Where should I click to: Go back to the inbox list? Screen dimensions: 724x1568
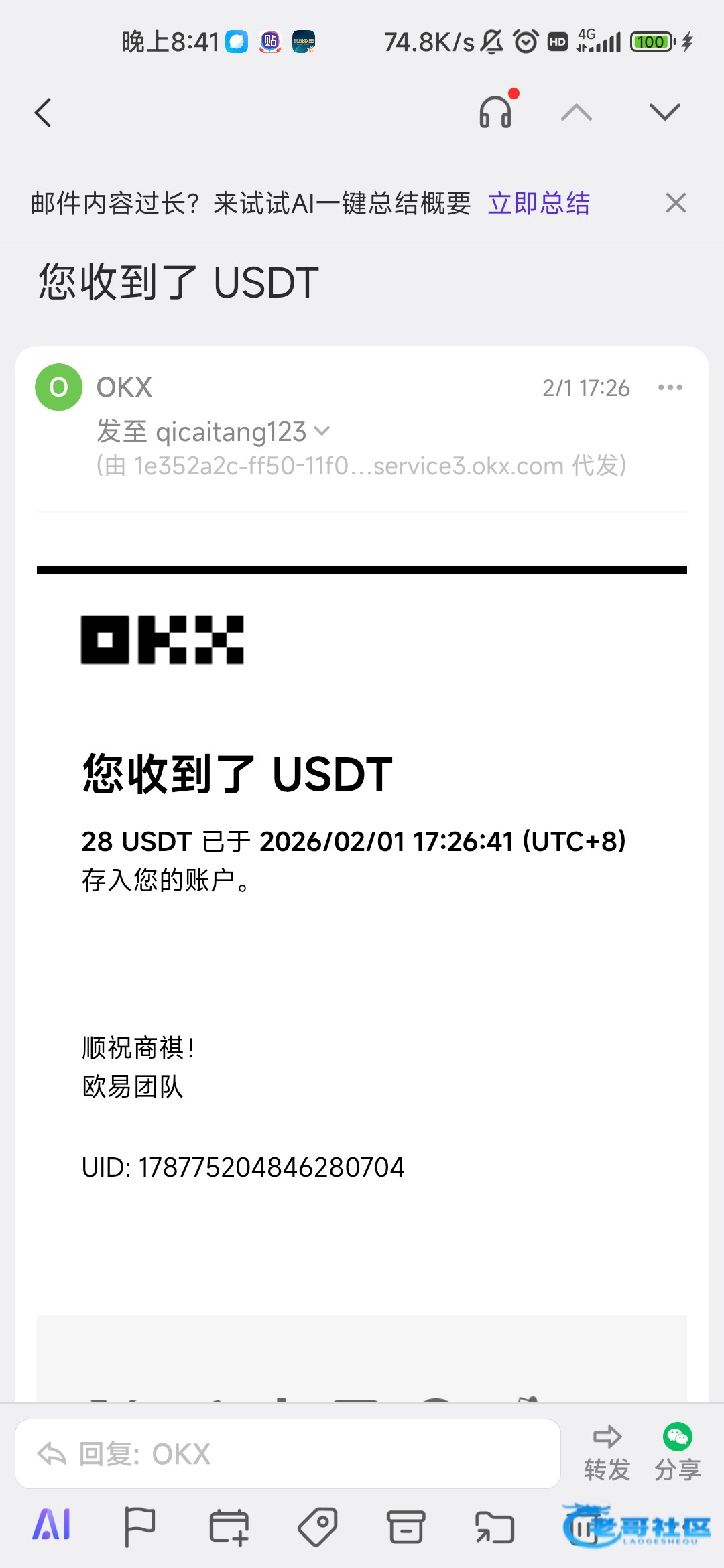pos(43,113)
